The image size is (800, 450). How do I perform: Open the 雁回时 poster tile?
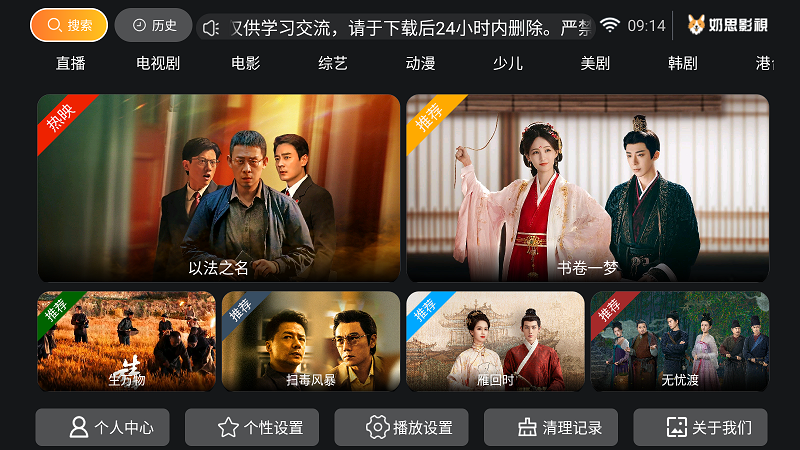495,341
